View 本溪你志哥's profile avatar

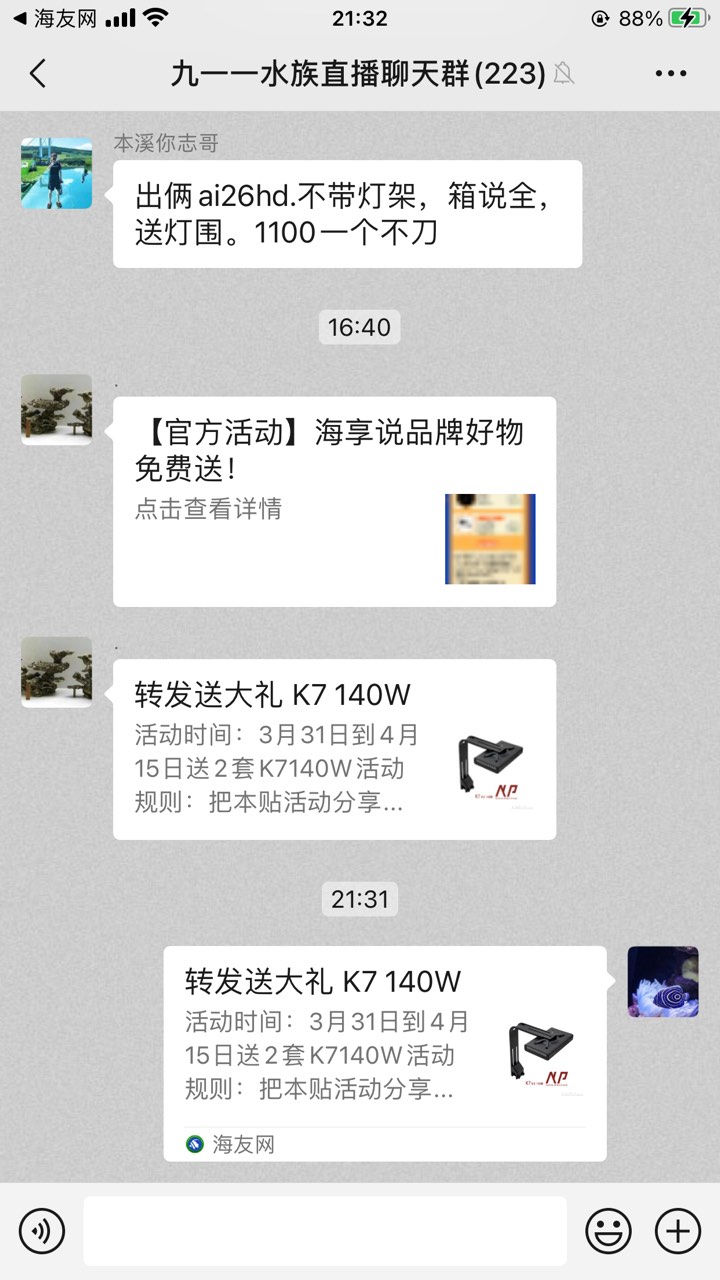point(56,173)
